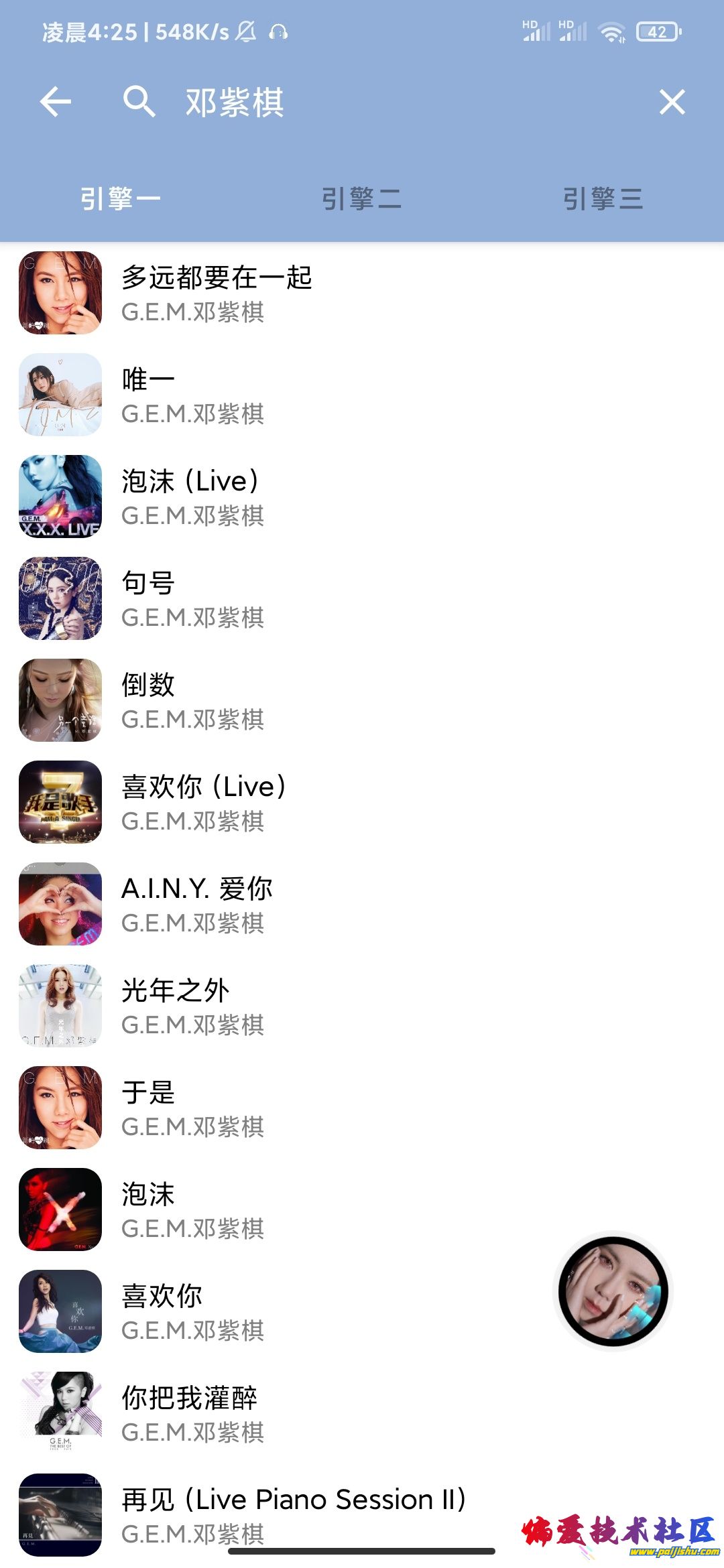Open the floating now-playing album disc
Viewport: 724px width, 1568px height.
coord(613,1291)
